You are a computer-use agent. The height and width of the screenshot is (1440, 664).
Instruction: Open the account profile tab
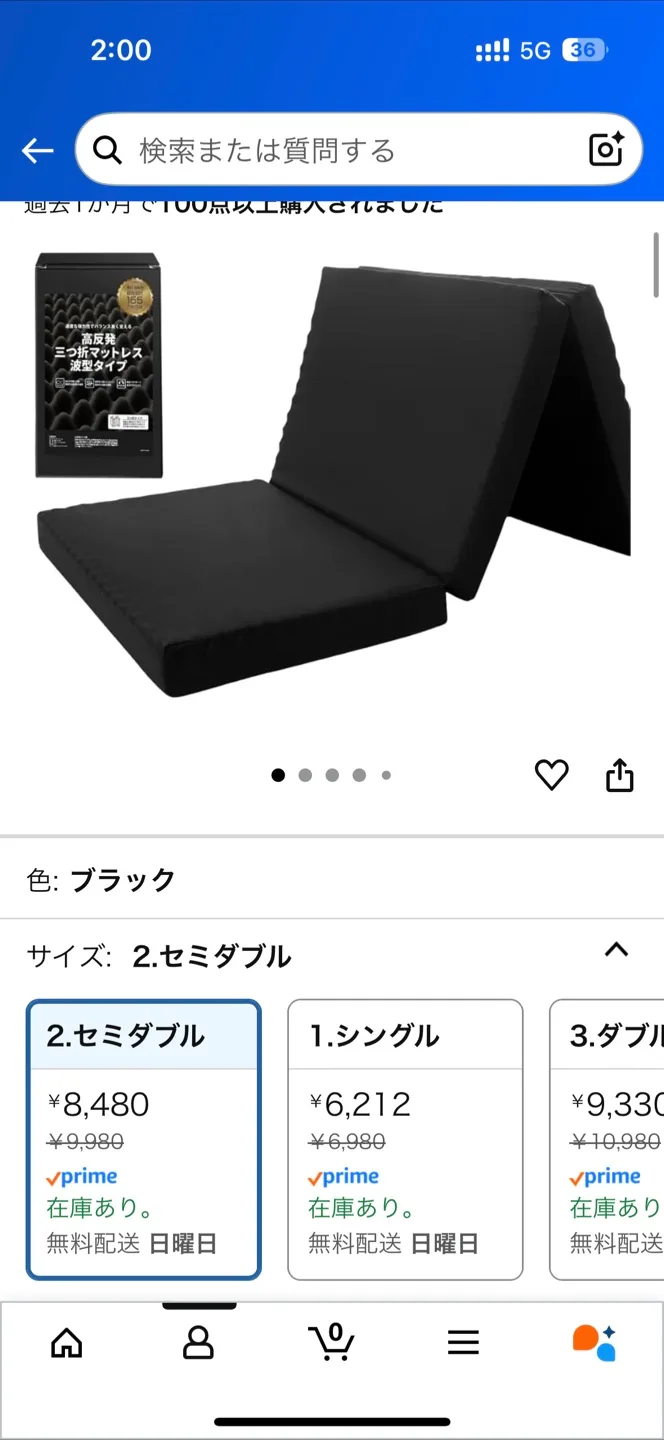click(x=198, y=1342)
